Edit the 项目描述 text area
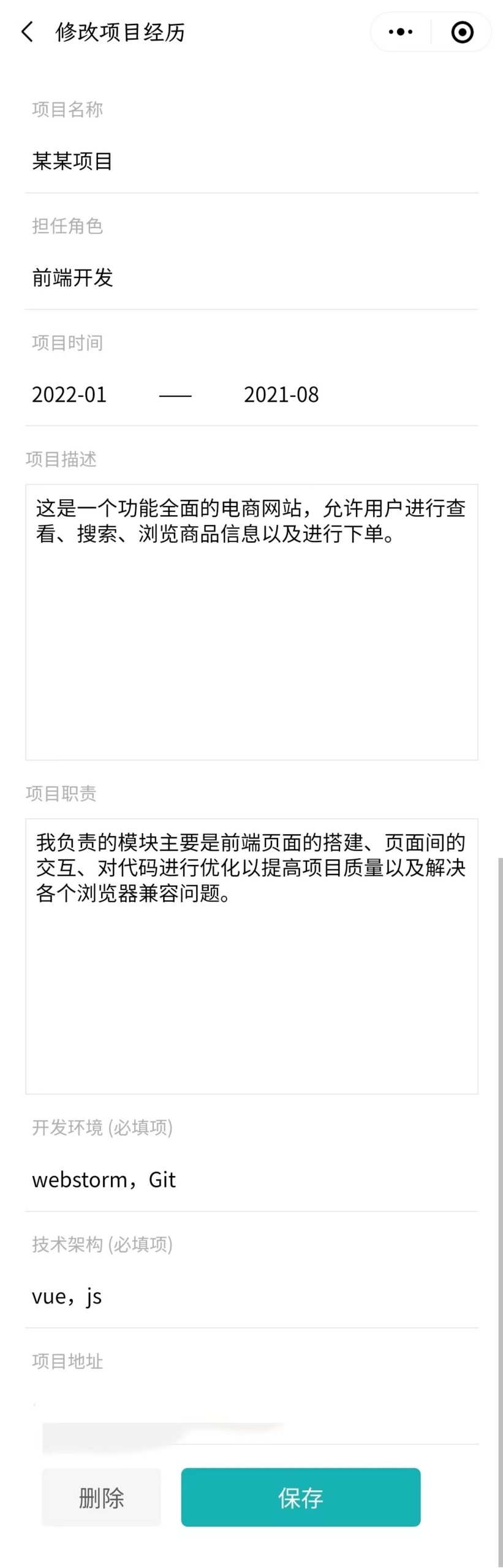503x1568 pixels. 251,622
